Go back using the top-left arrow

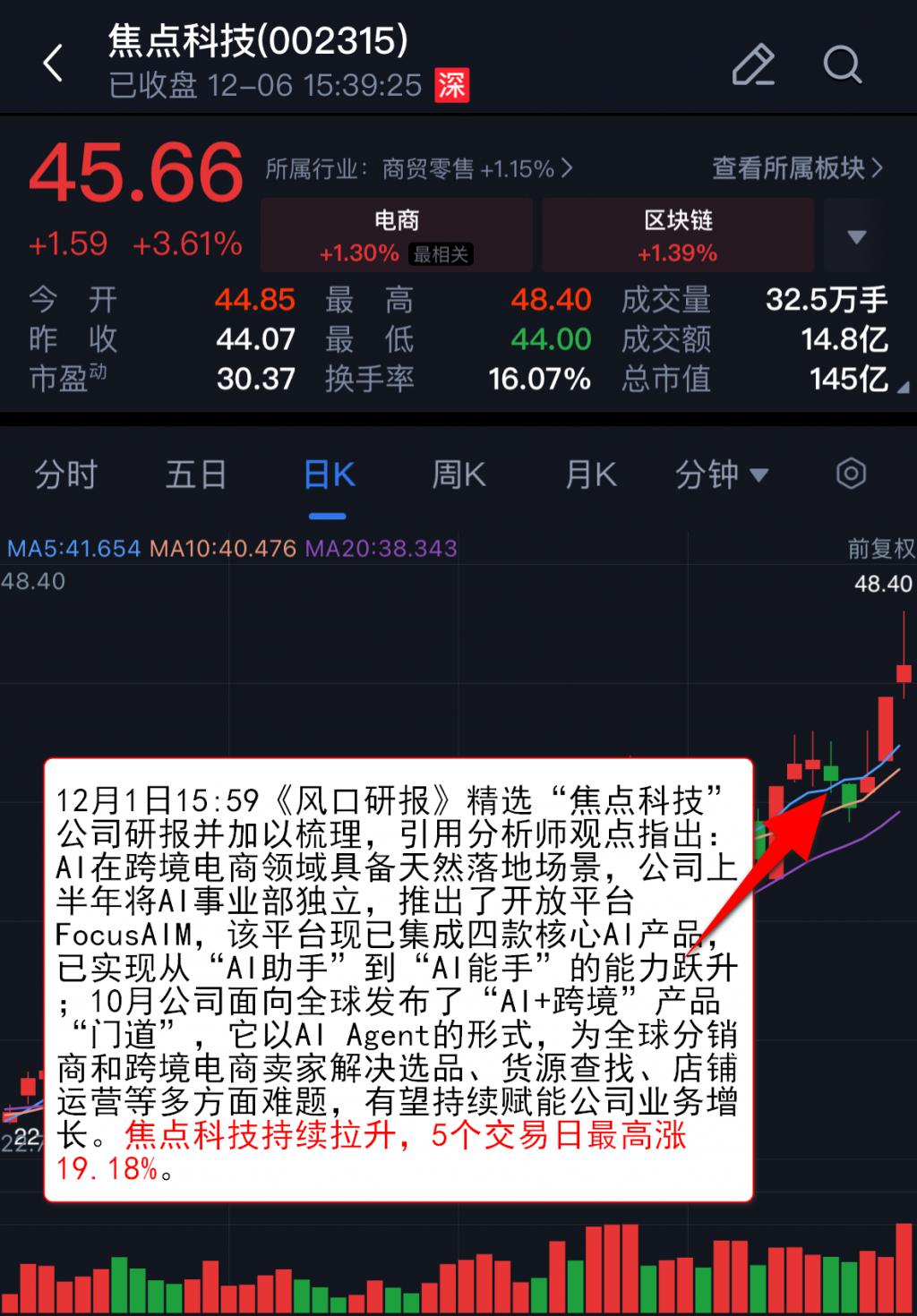click(x=54, y=64)
